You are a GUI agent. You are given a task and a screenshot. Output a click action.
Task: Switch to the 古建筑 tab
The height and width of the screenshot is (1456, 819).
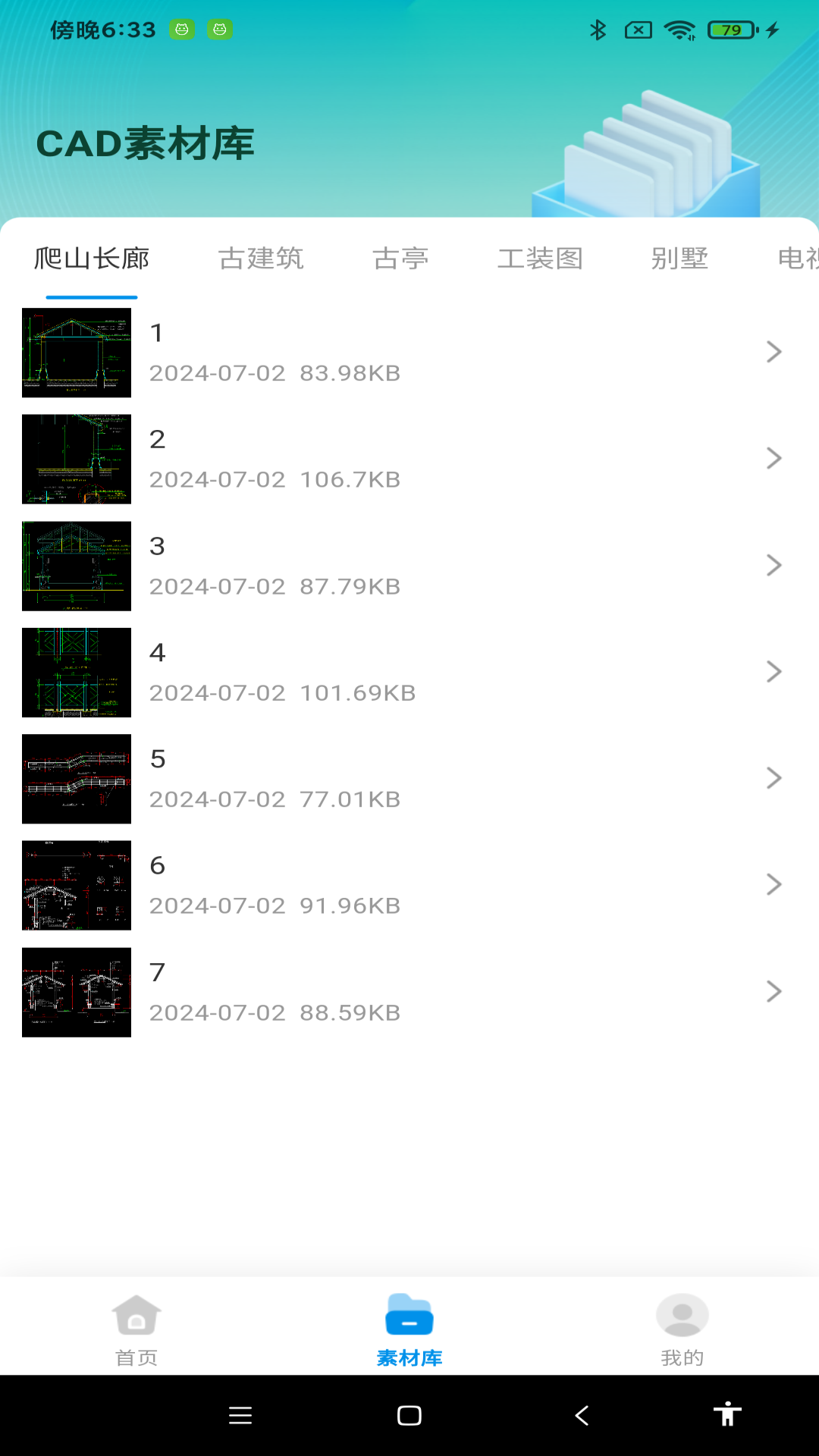261,259
